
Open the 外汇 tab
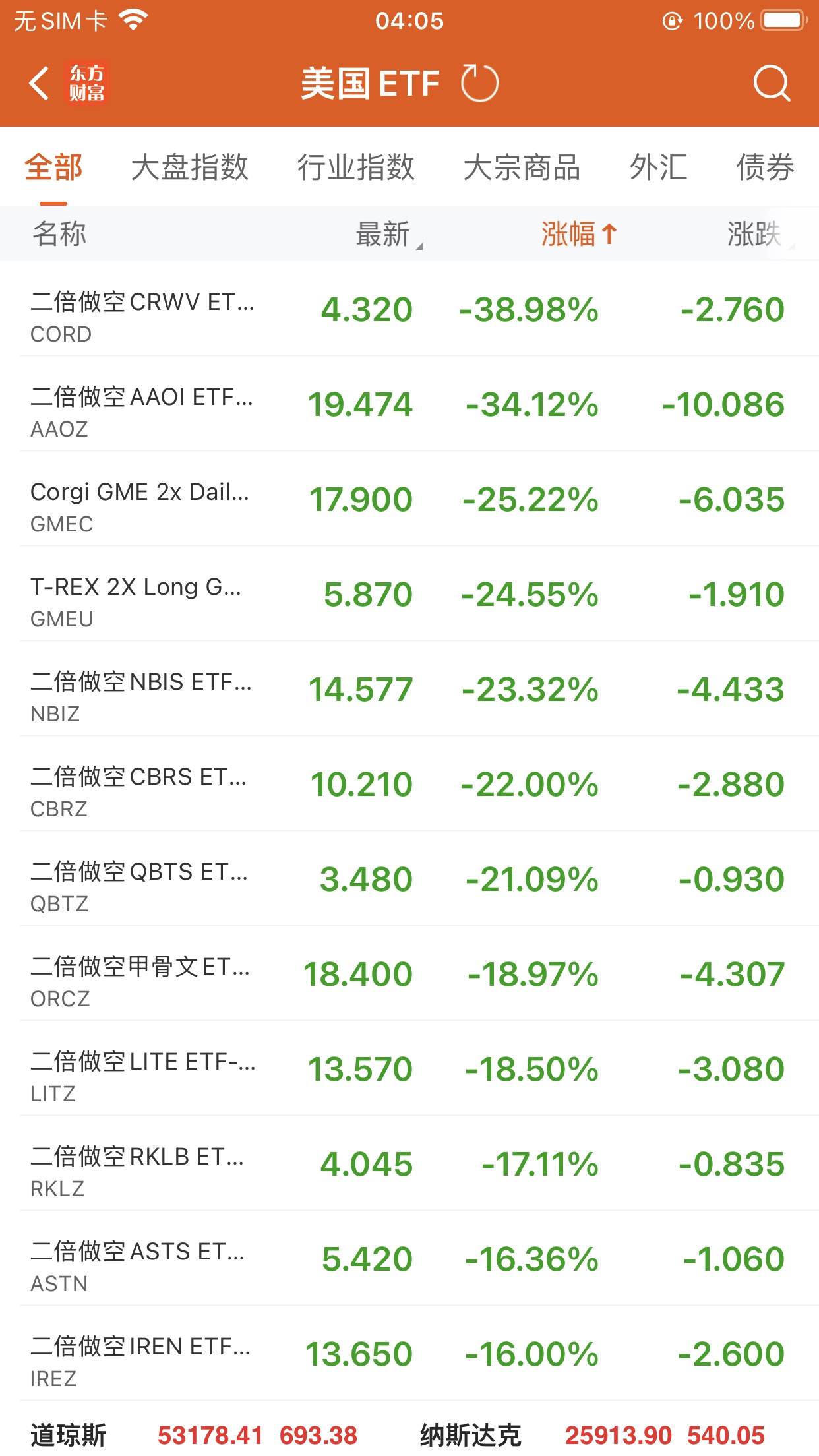click(x=658, y=167)
